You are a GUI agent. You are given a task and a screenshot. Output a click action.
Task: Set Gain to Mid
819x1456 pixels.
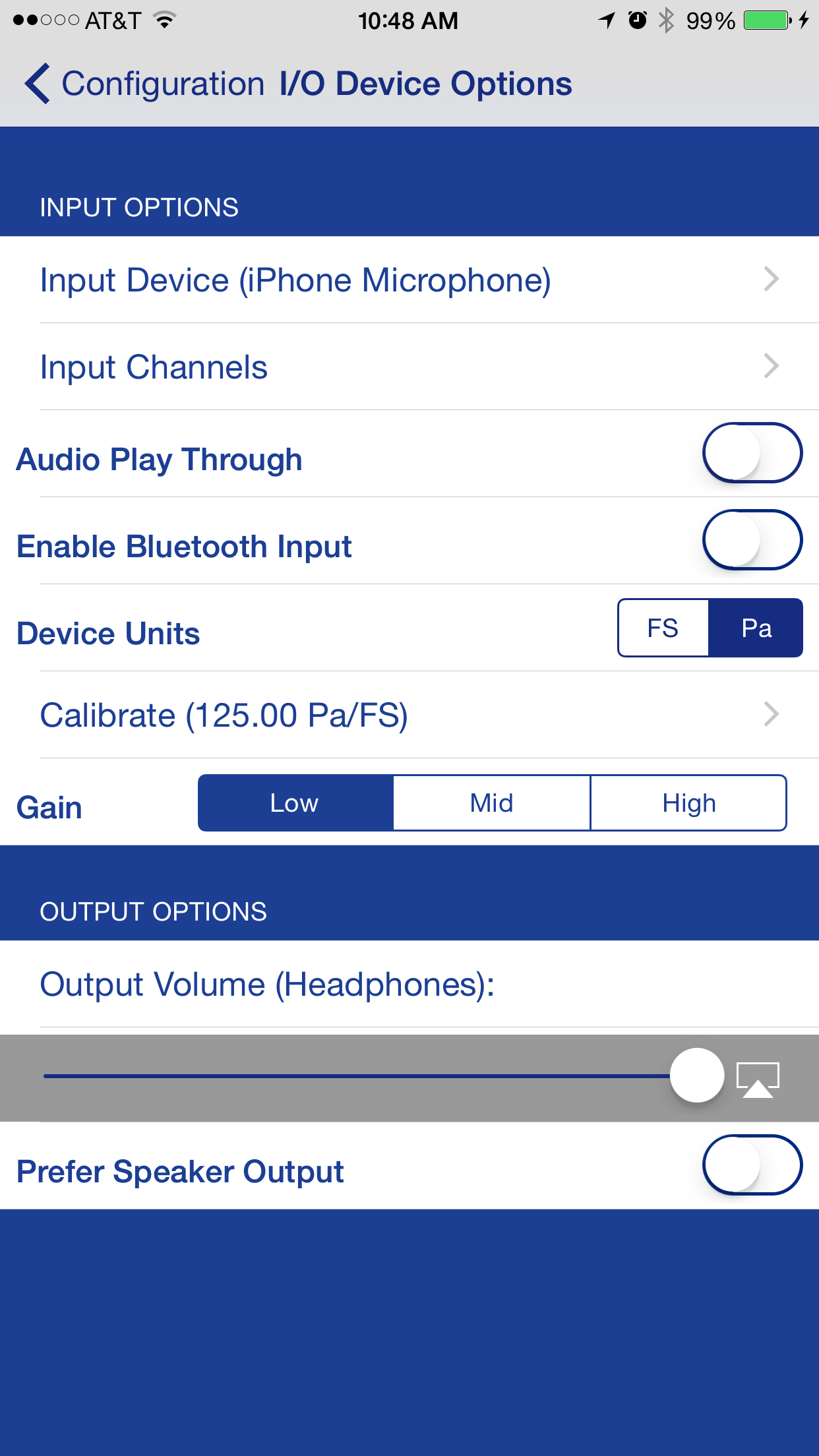491,803
